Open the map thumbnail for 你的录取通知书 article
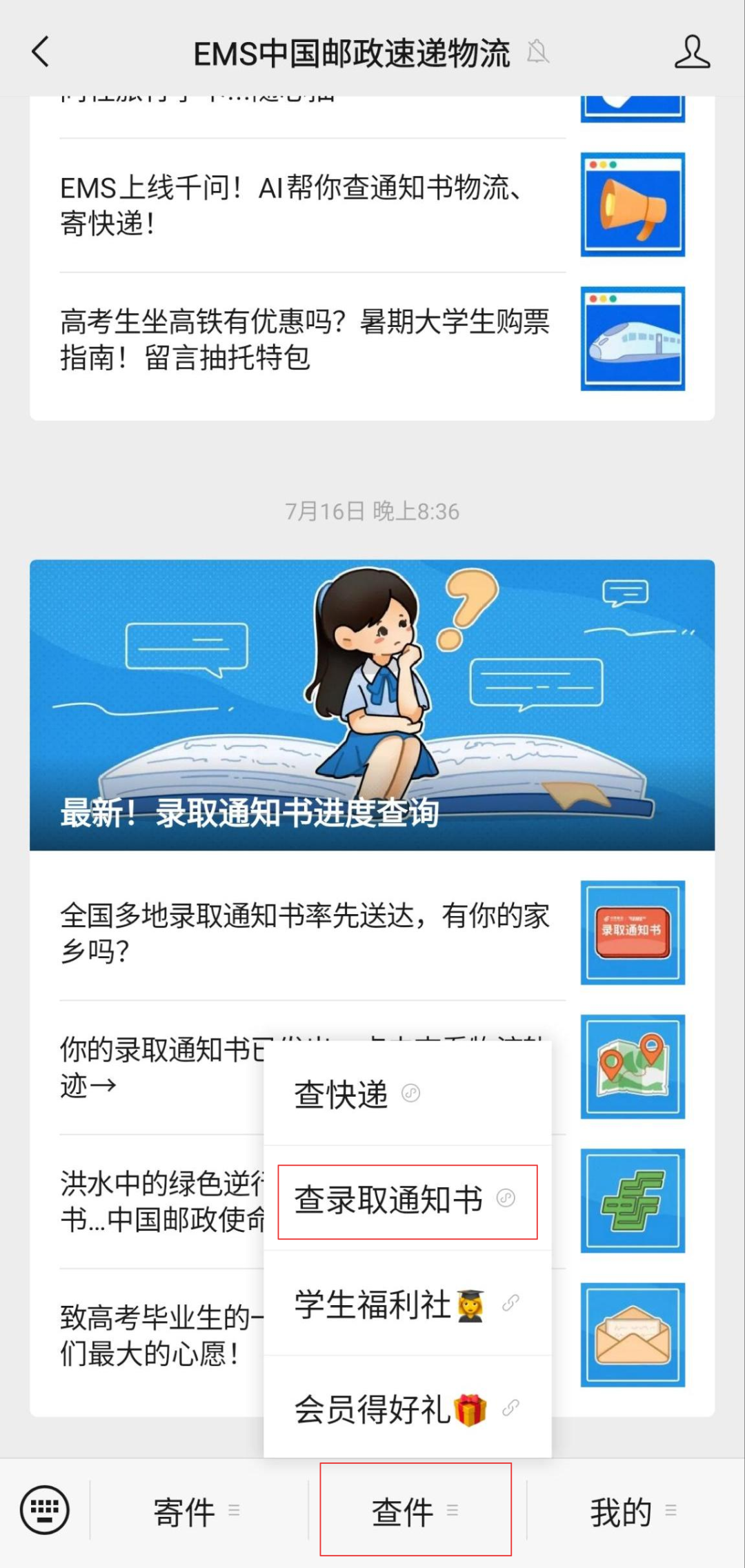The width and height of the screenshot is (745, 1568). coord(633,1066)
